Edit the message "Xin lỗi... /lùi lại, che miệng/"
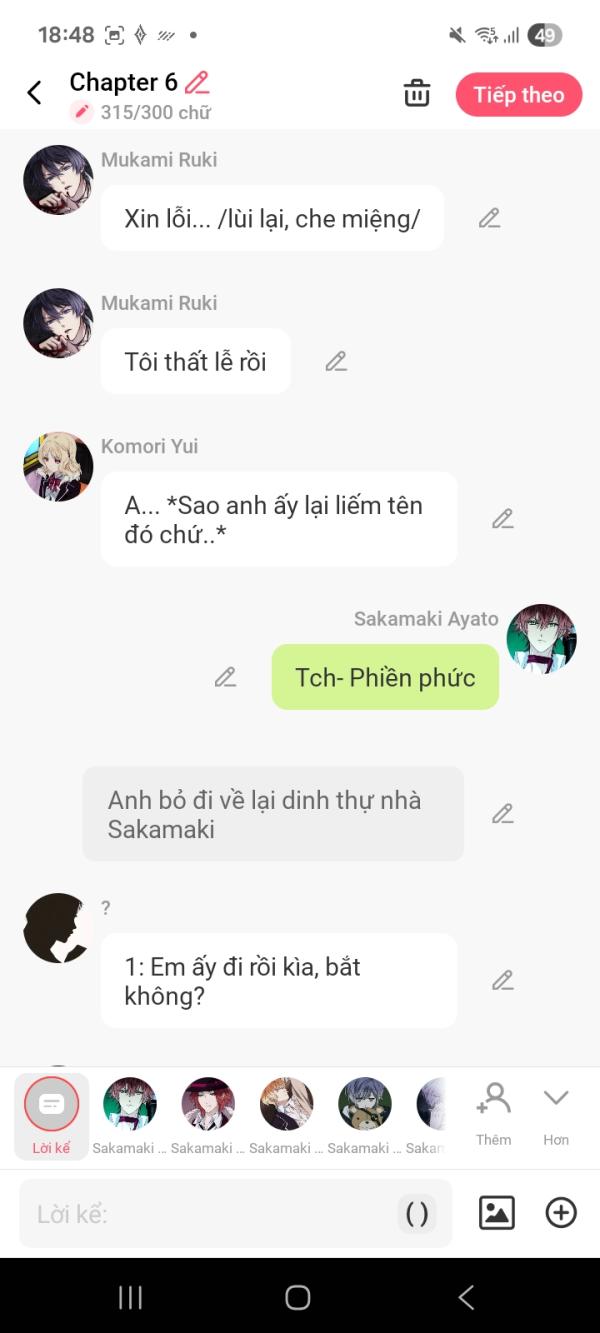600x1333 pixels. (x=489, y=218)
